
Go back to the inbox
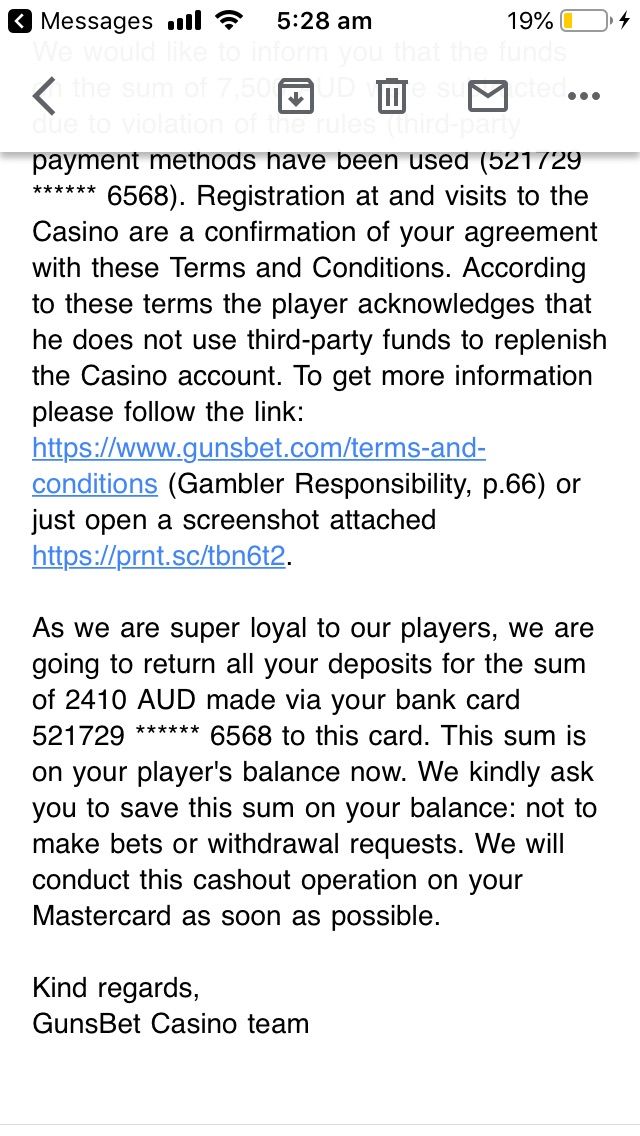click(43, 96)
